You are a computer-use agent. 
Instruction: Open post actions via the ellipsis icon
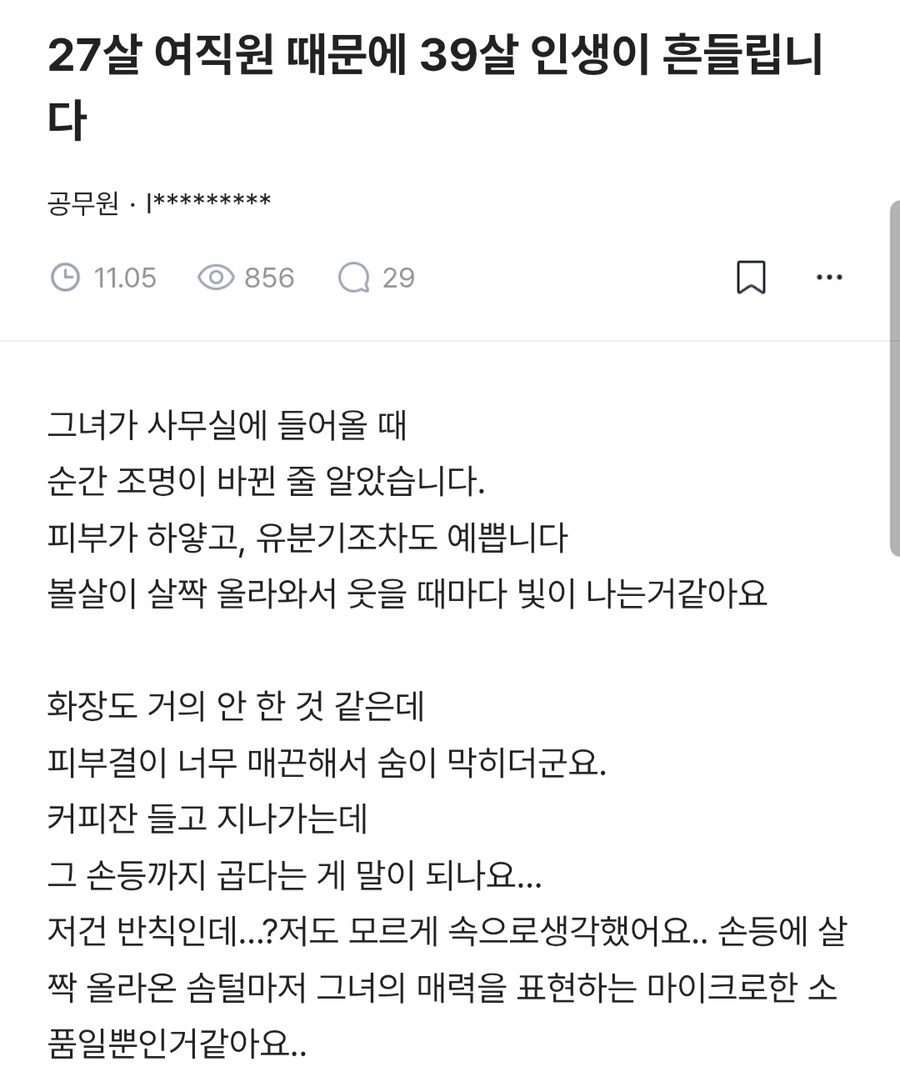tap(831, 277)
